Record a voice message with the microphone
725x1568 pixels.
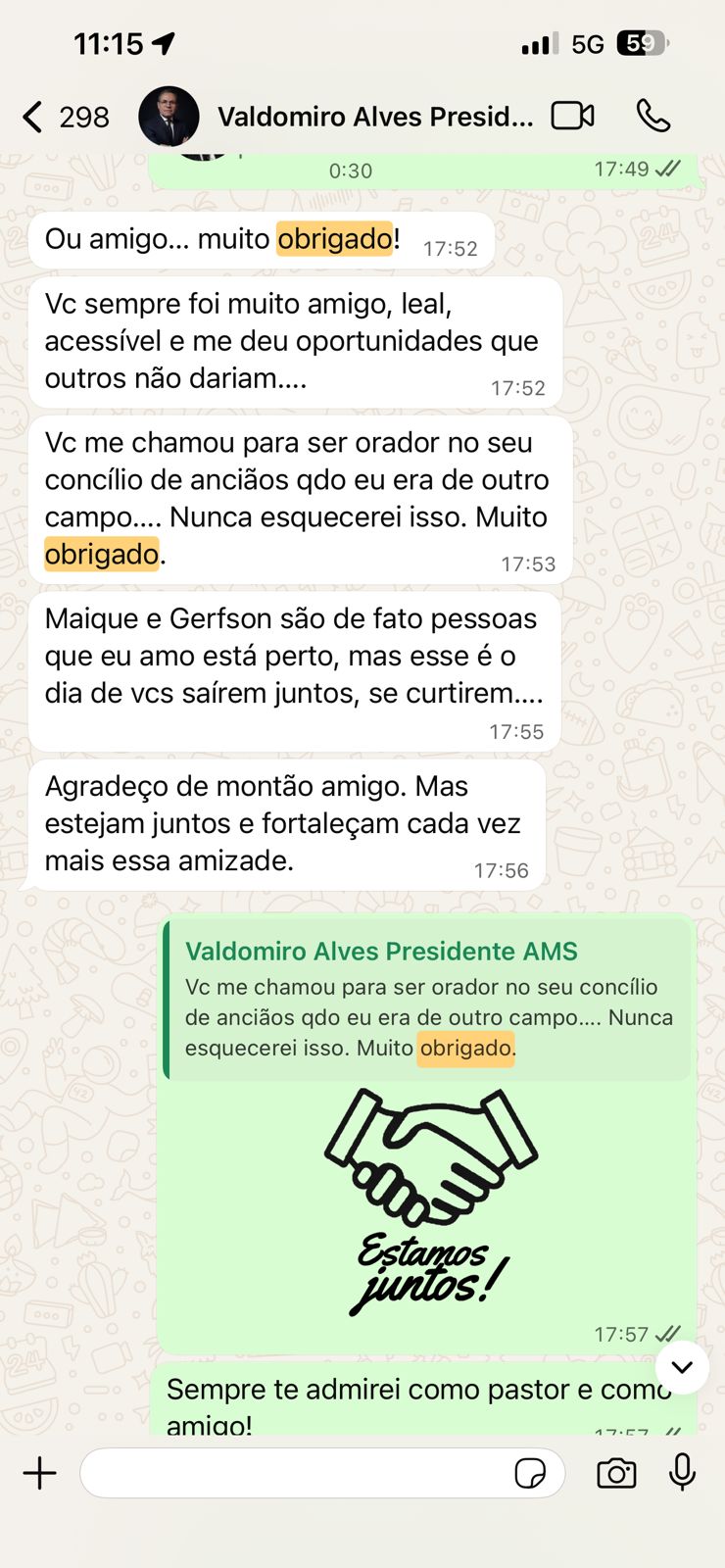coord(682,1472)
